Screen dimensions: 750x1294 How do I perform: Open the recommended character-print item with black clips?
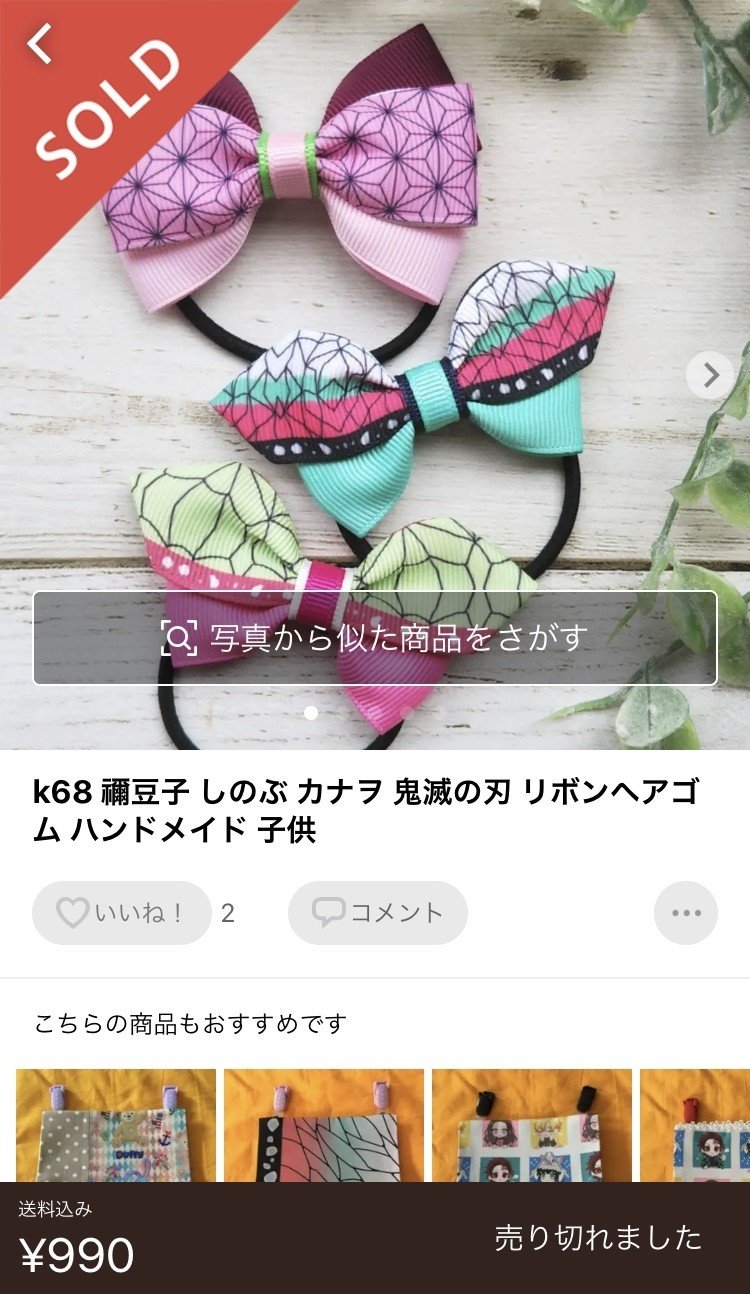[532, 1125]
